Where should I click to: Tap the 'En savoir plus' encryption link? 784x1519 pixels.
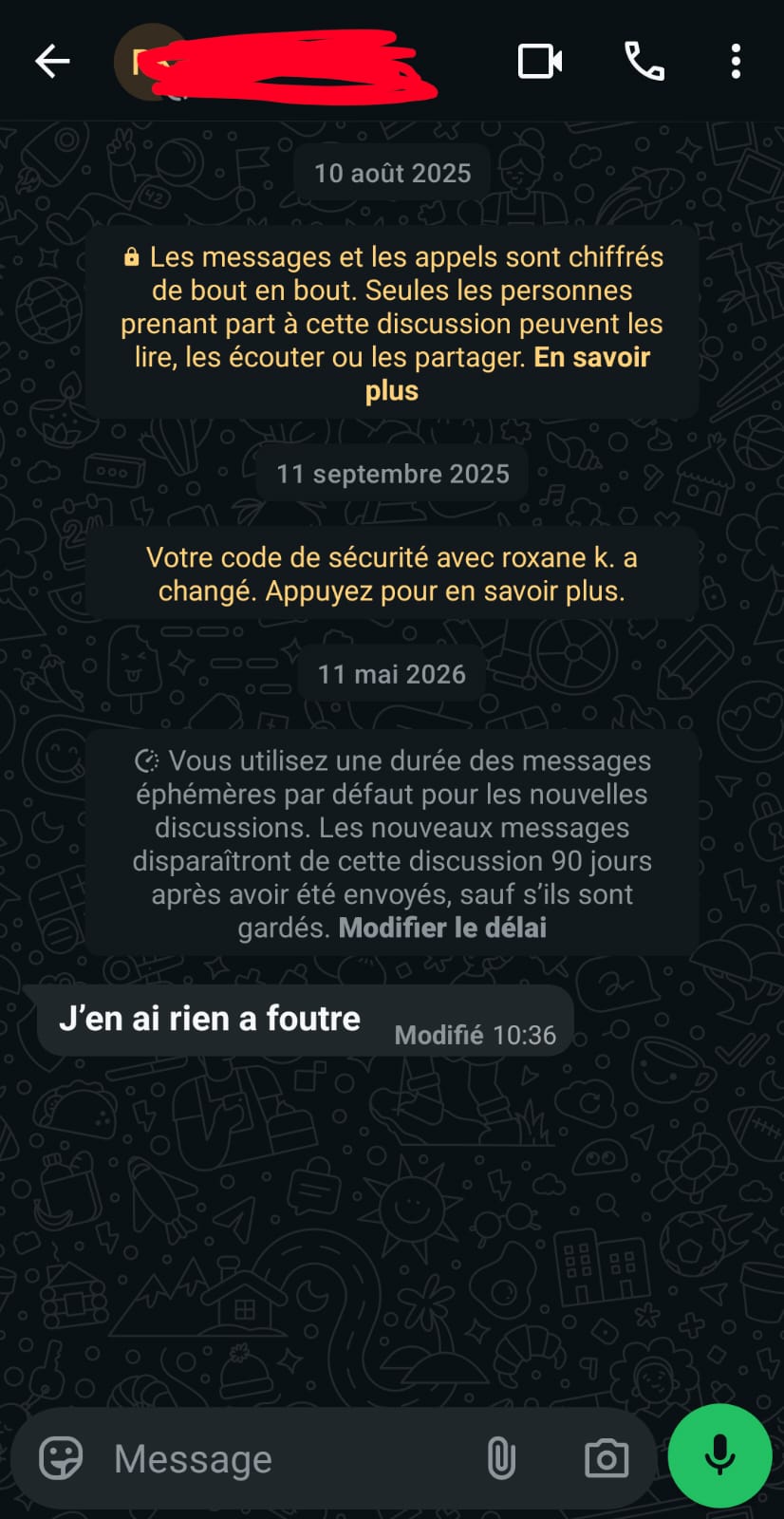click(x=509, y=374)
